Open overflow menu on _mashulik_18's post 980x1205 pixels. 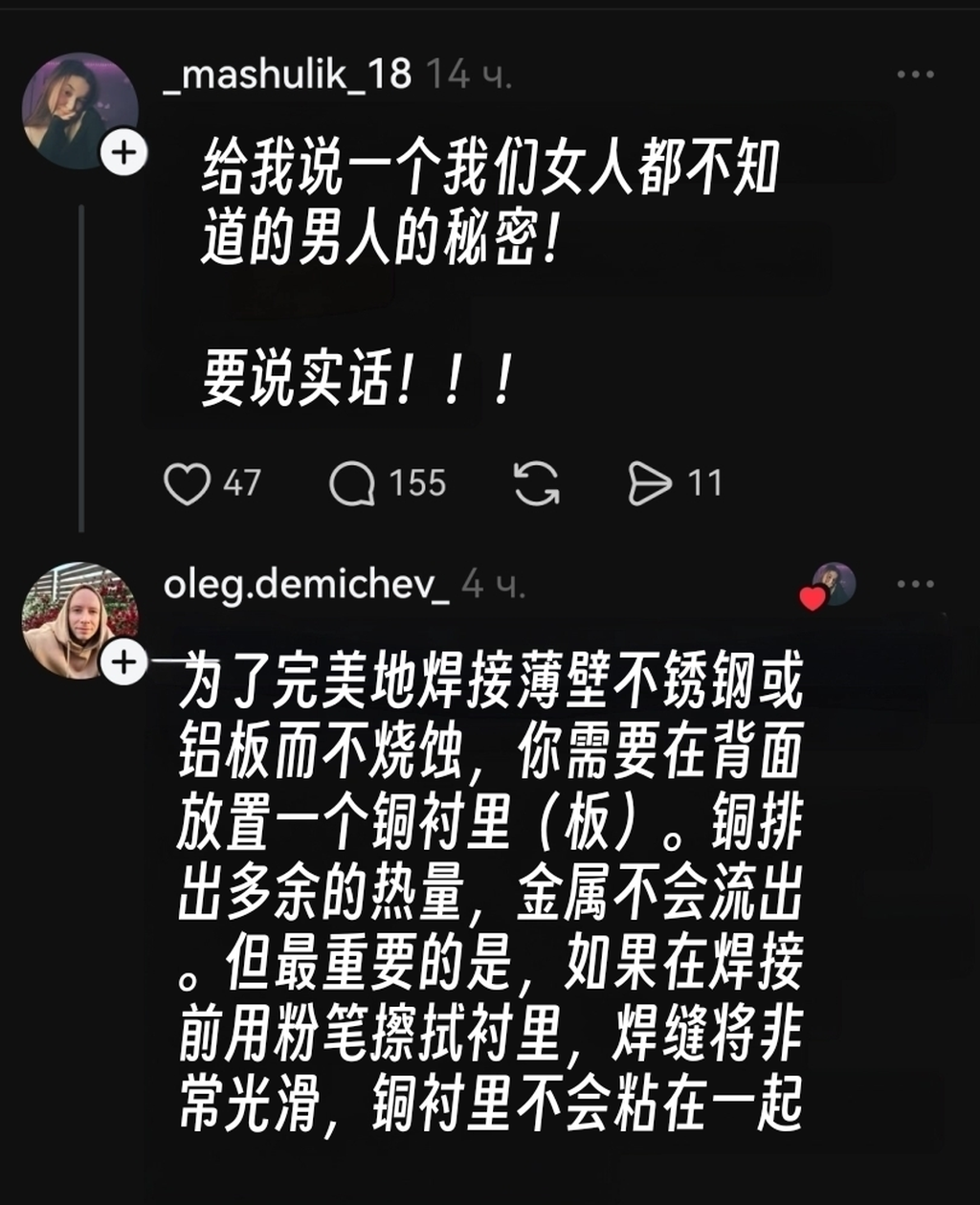[x=915, y=75]
